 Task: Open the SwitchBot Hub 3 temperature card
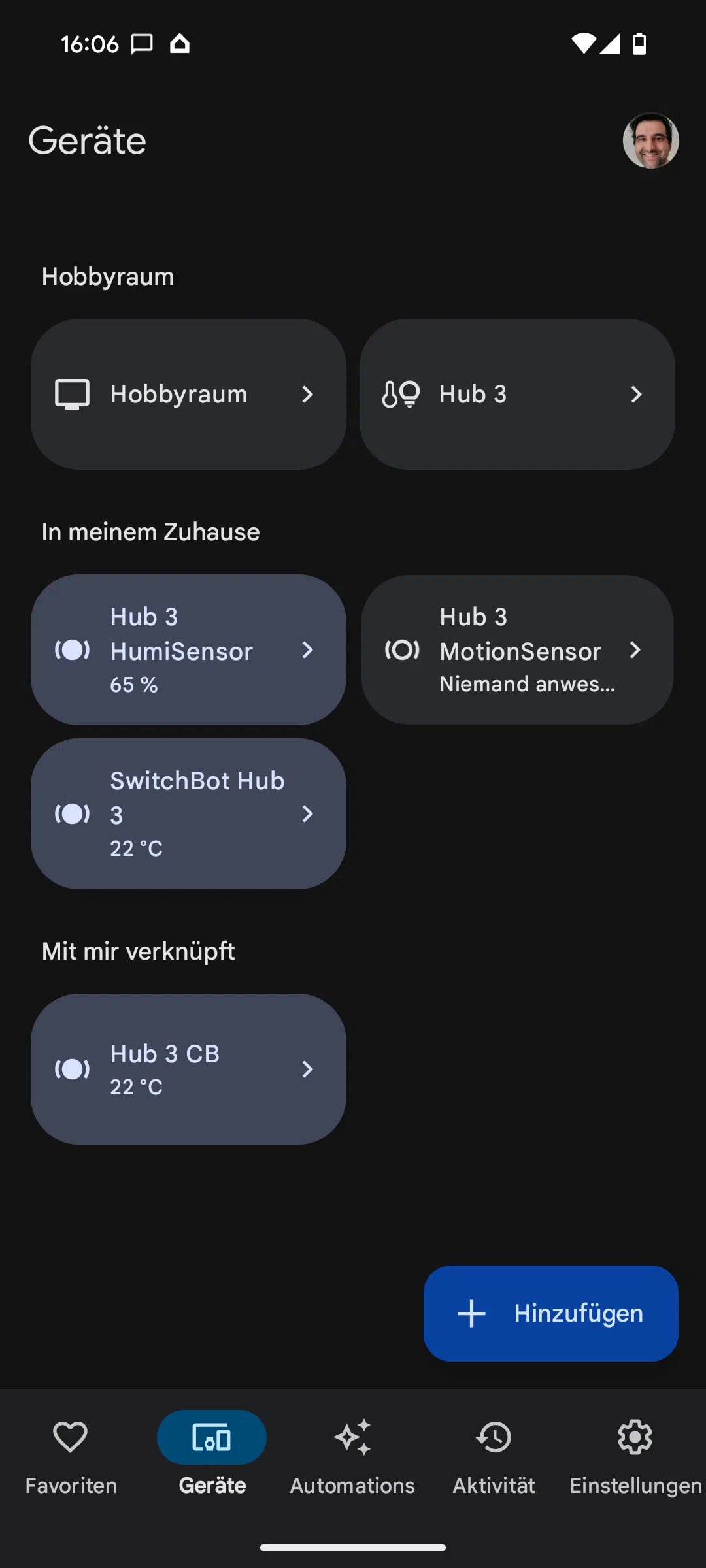coord(188,813)
